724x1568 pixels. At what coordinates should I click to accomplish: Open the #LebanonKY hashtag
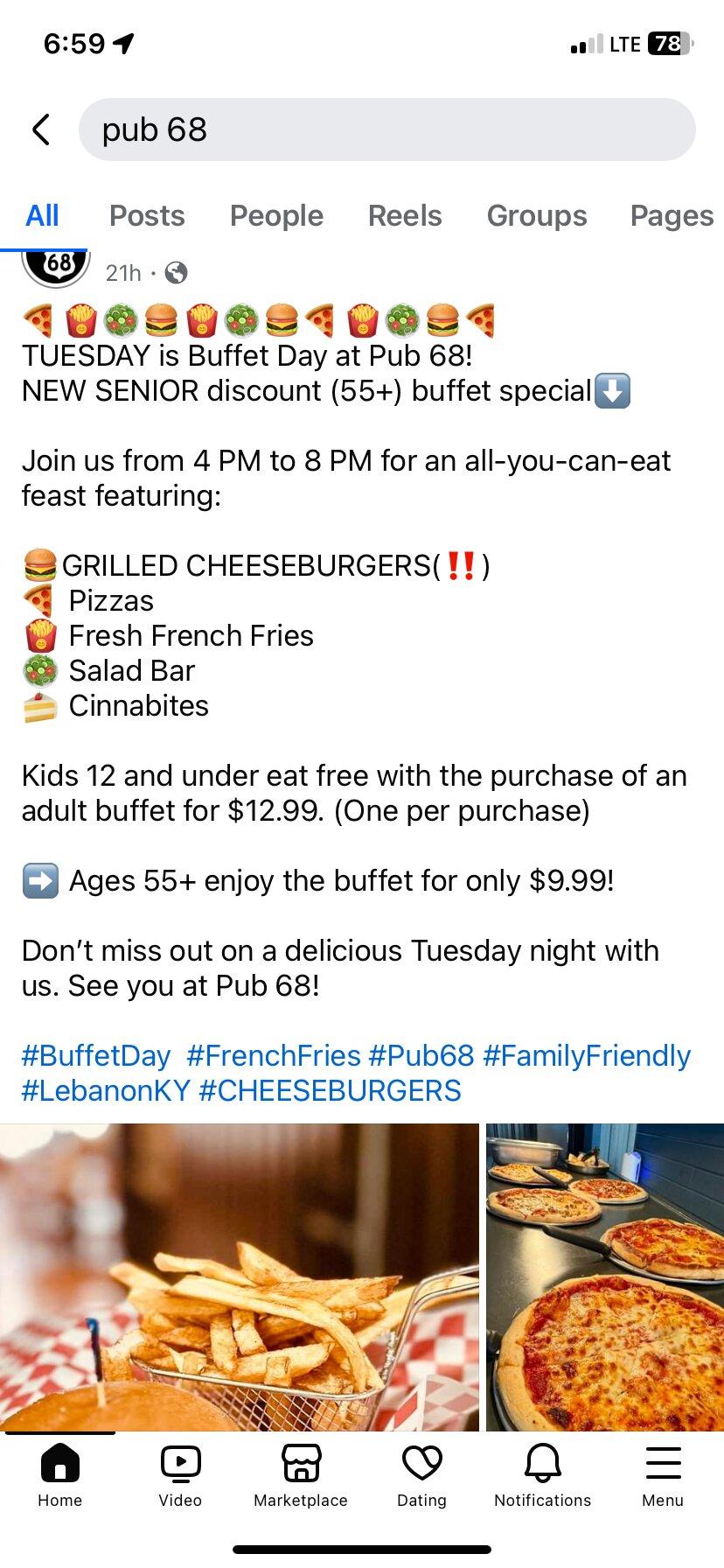click(x=106, y=1090)
